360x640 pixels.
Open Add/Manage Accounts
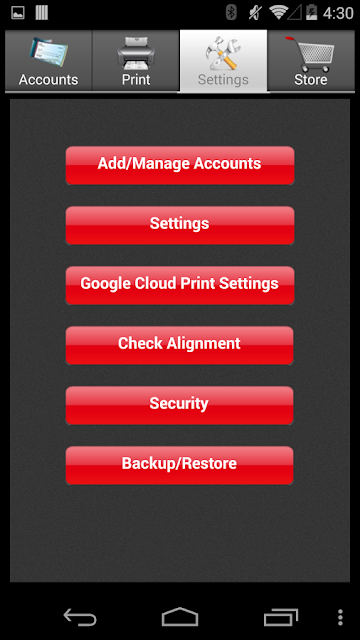pos(180,165)
